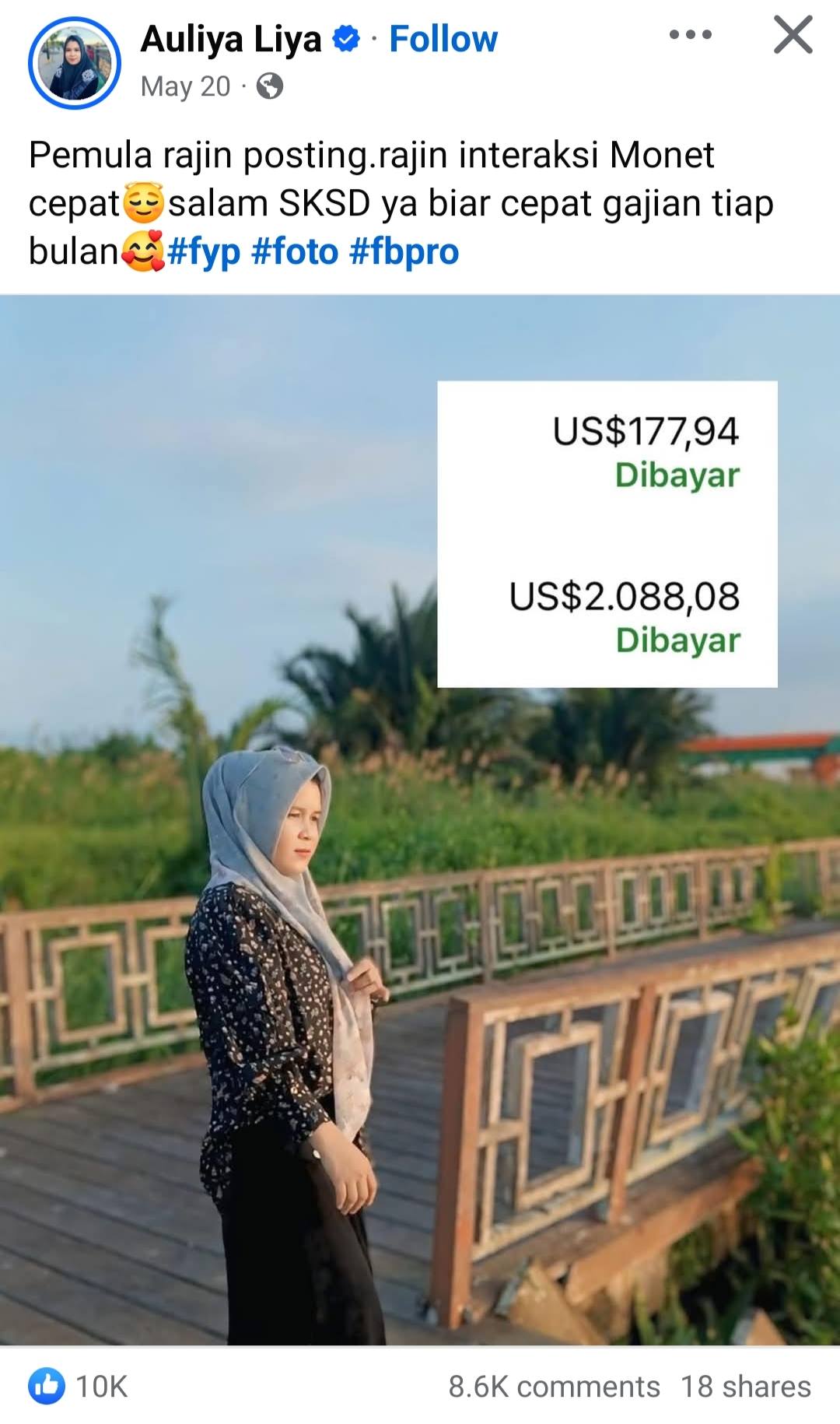Viewport: 840px width, 1424px height.
Task: Close the post view
Action: click(x=793, y=35)
